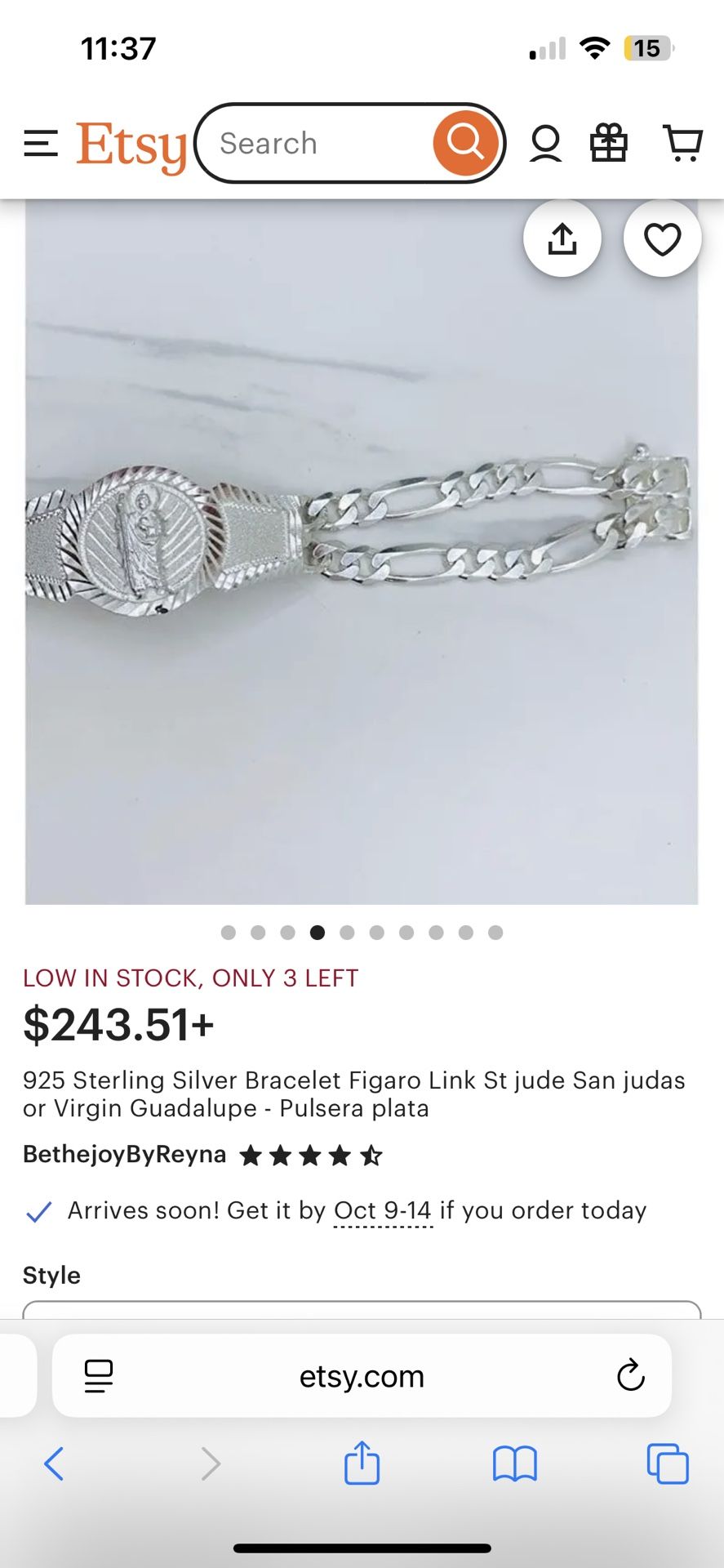Share this bracelet listing

point(562,238)
